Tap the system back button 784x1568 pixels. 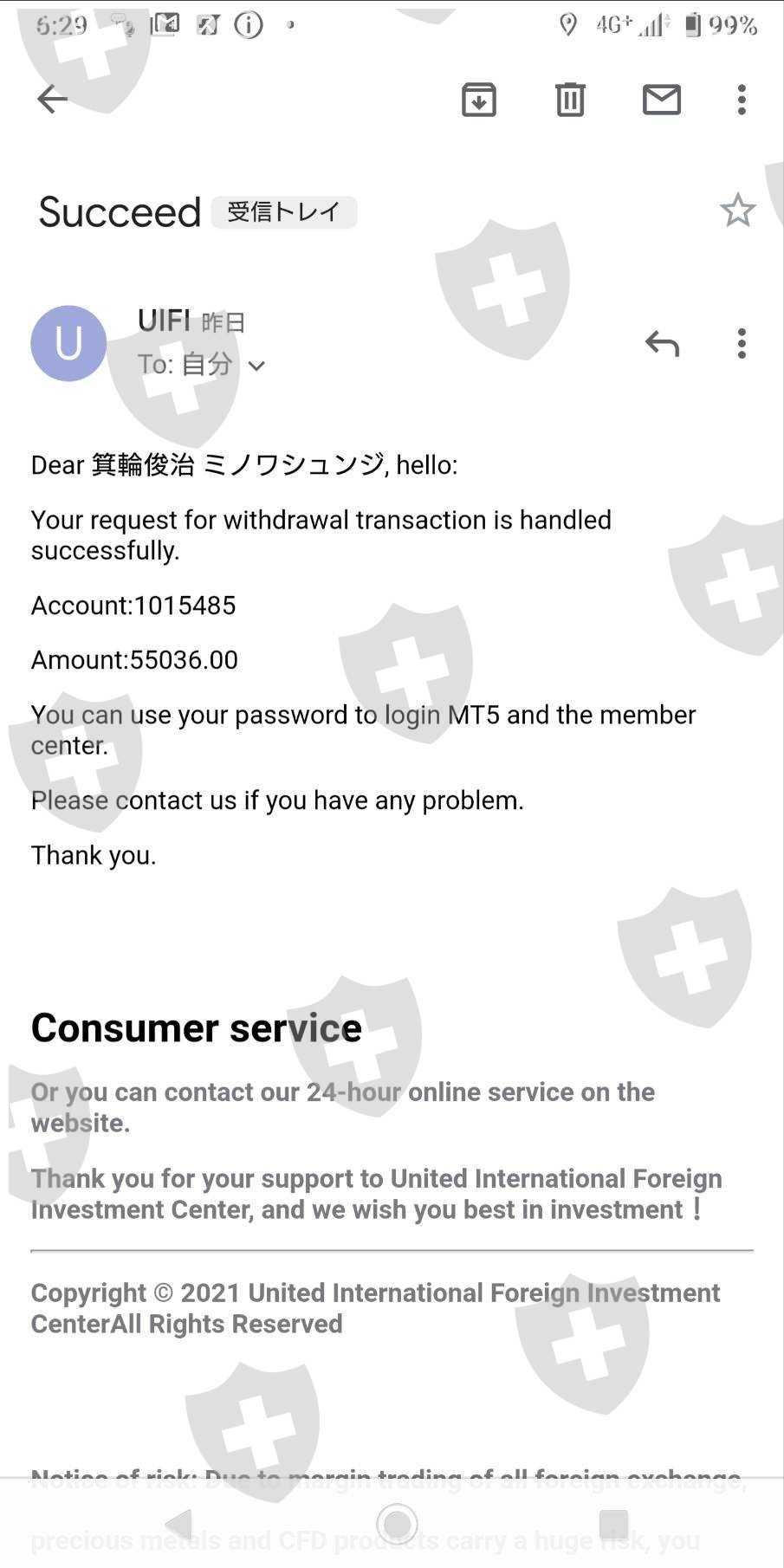point(178,1524)
